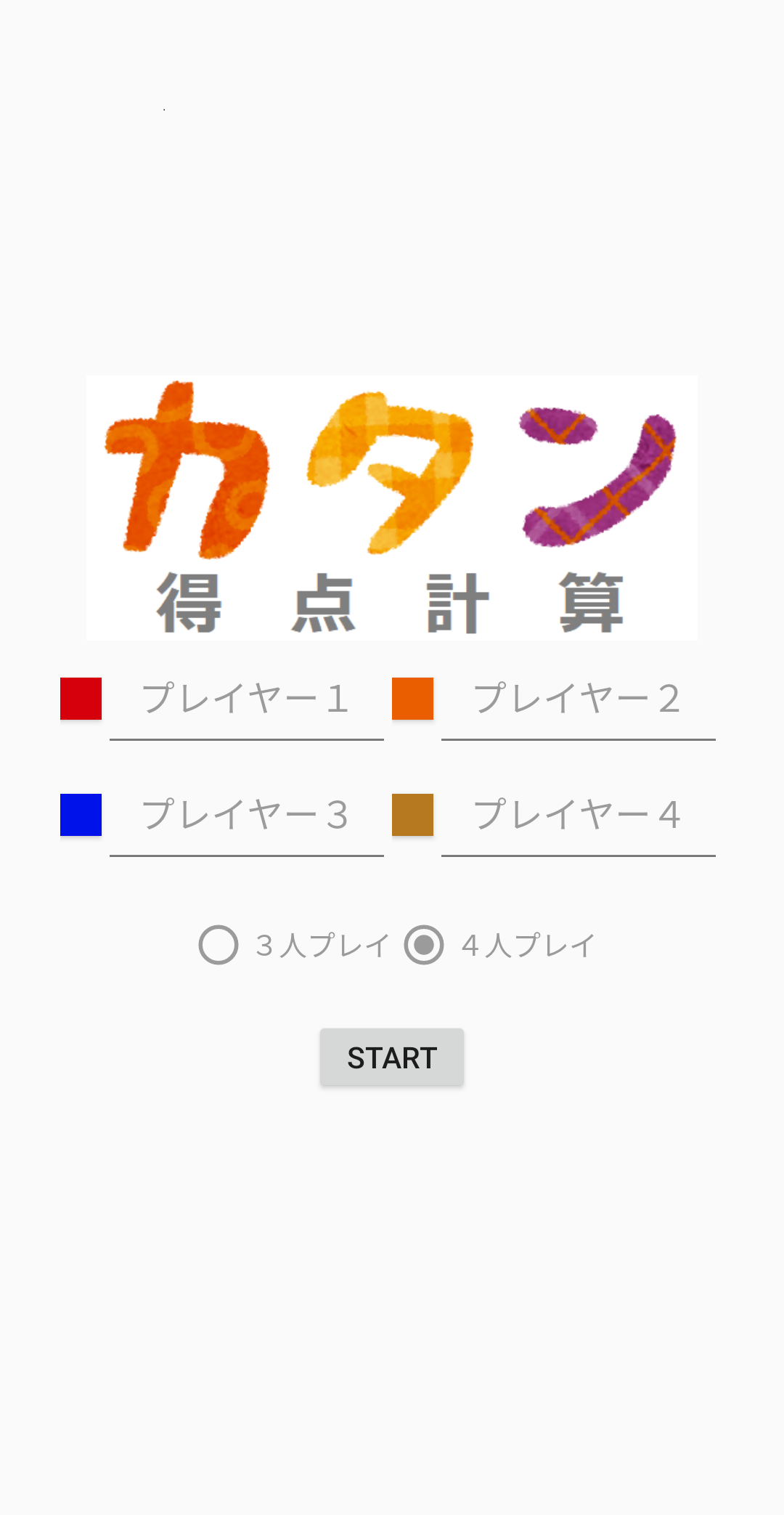Image resolution: width=784 pixels, height=1515 pixels.
Task: Tap the red color square for player 1
Action: point(81,699)
